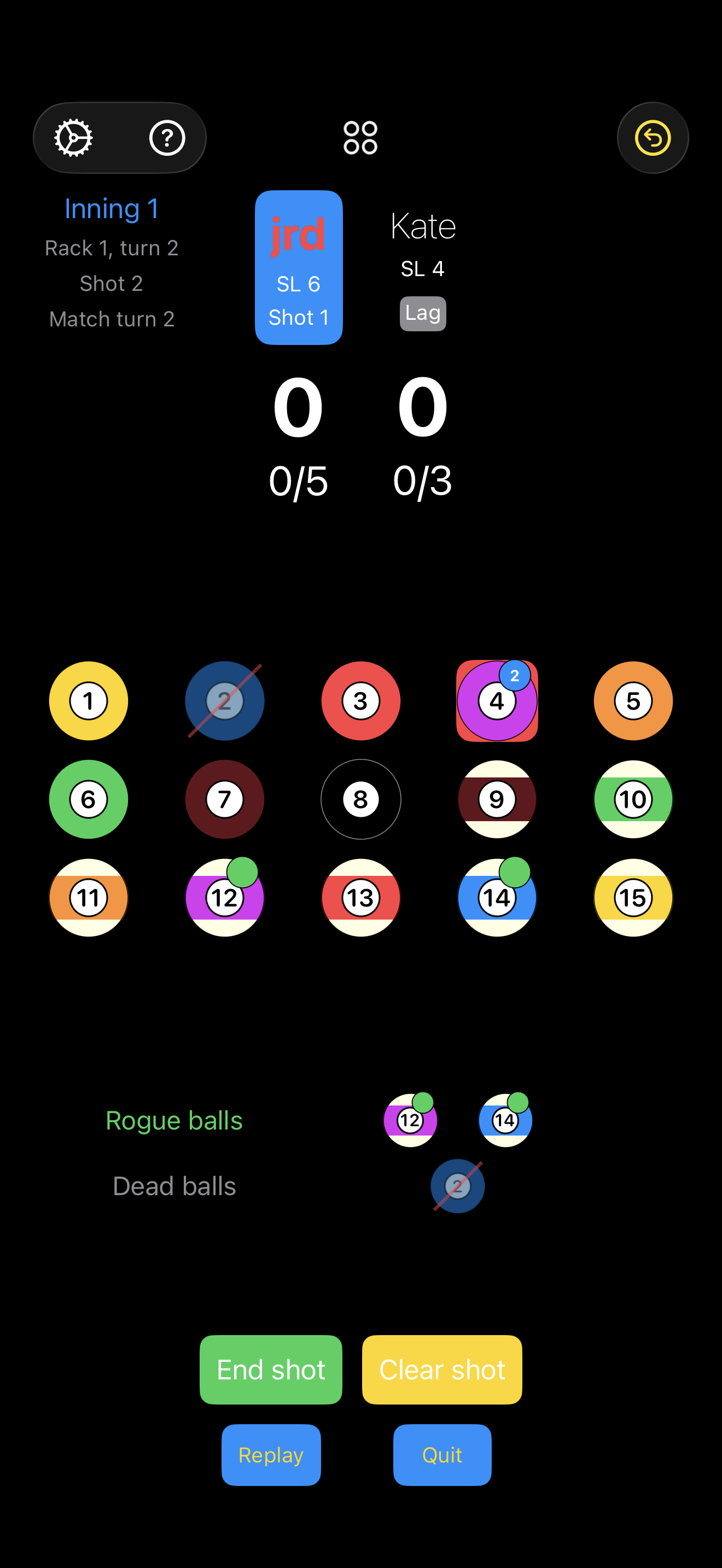The width and height of the screenshot is (722, 1568).
Task: Open the help question mark
Action: click(167, 138)
